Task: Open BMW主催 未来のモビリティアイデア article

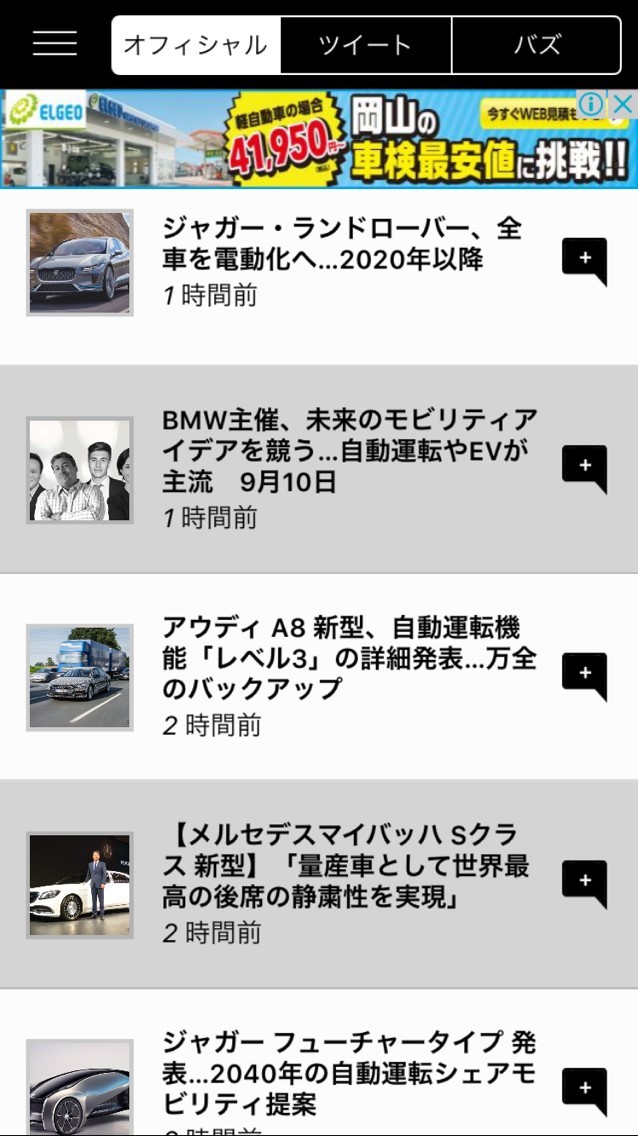Action: [348, 451]
